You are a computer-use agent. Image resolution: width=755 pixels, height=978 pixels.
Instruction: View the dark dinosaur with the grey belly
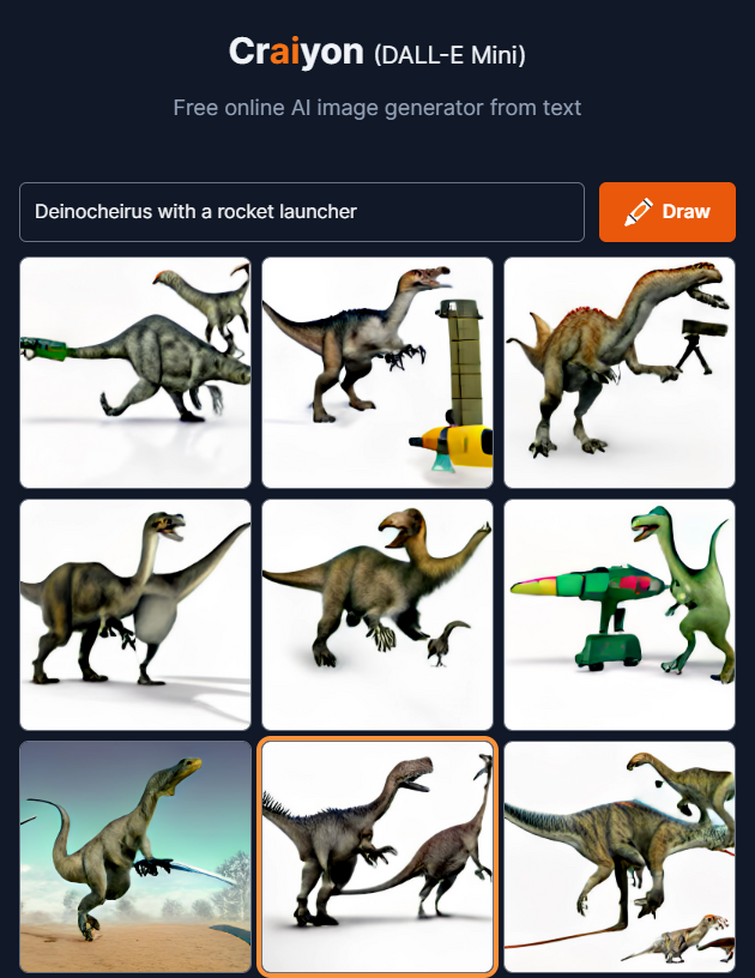tap(136, 614)
